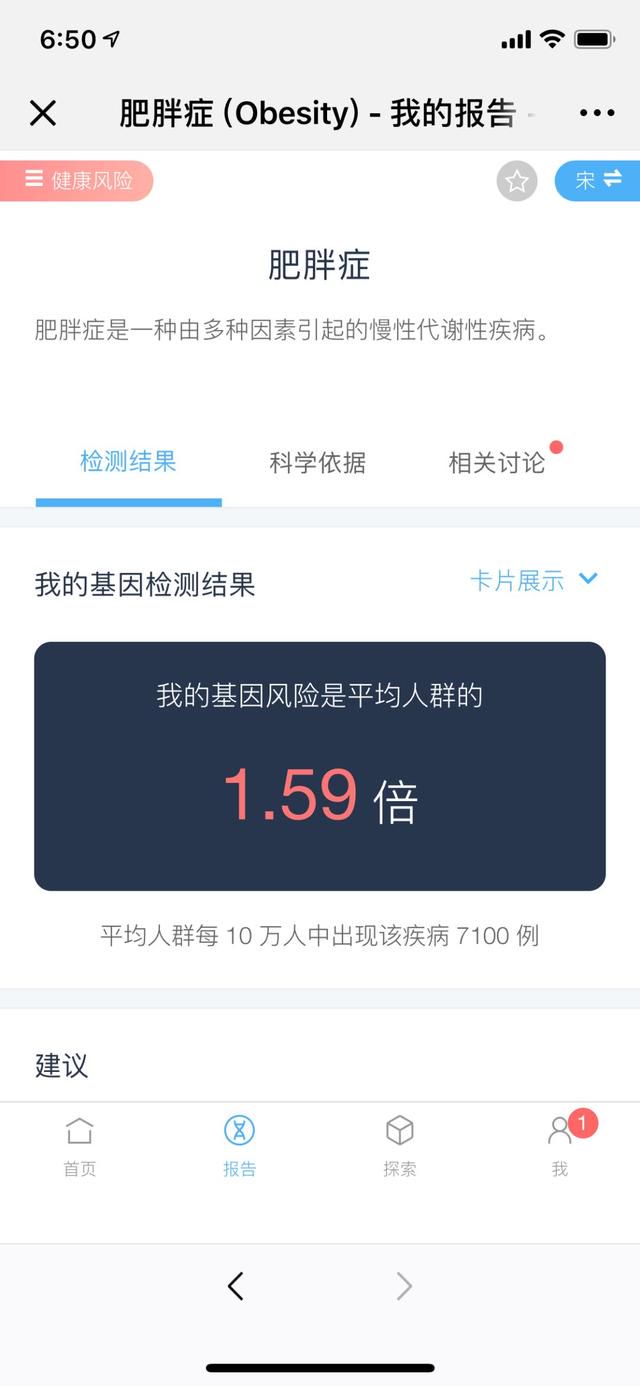Open the three-dot overflow menu

597,113
